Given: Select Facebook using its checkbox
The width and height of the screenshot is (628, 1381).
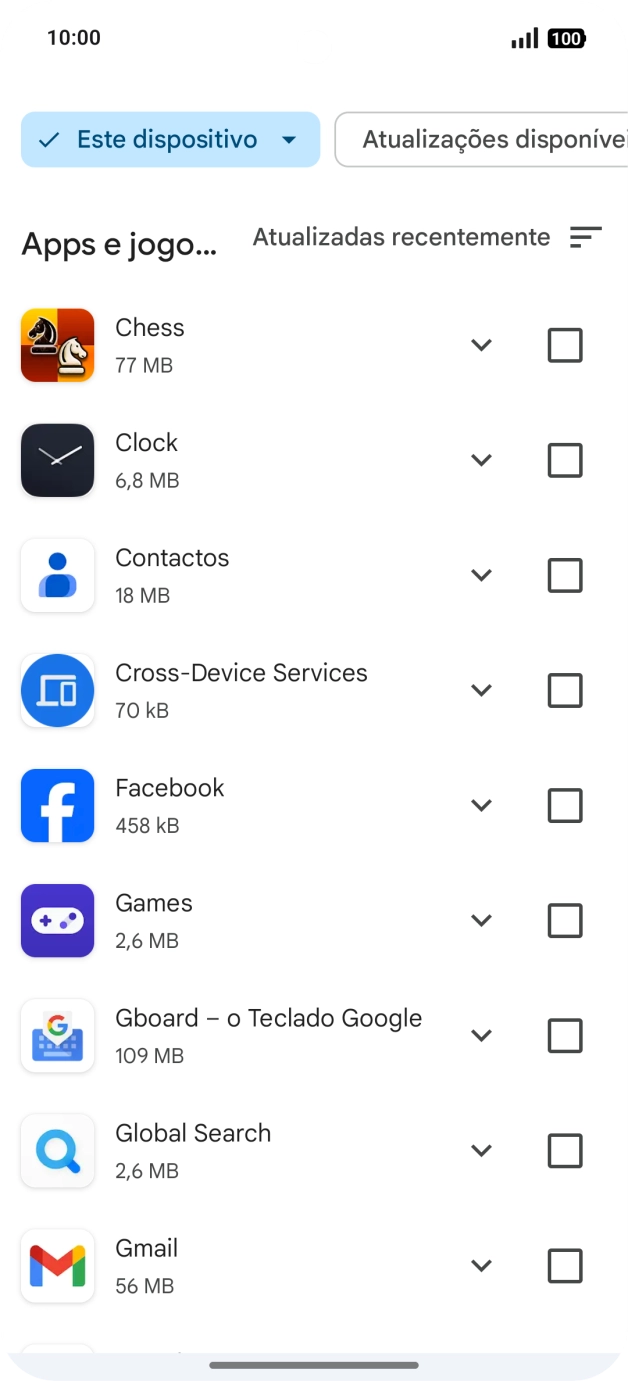Looking at the screenshot, I should pyautogui.click(x=565, y=806).
